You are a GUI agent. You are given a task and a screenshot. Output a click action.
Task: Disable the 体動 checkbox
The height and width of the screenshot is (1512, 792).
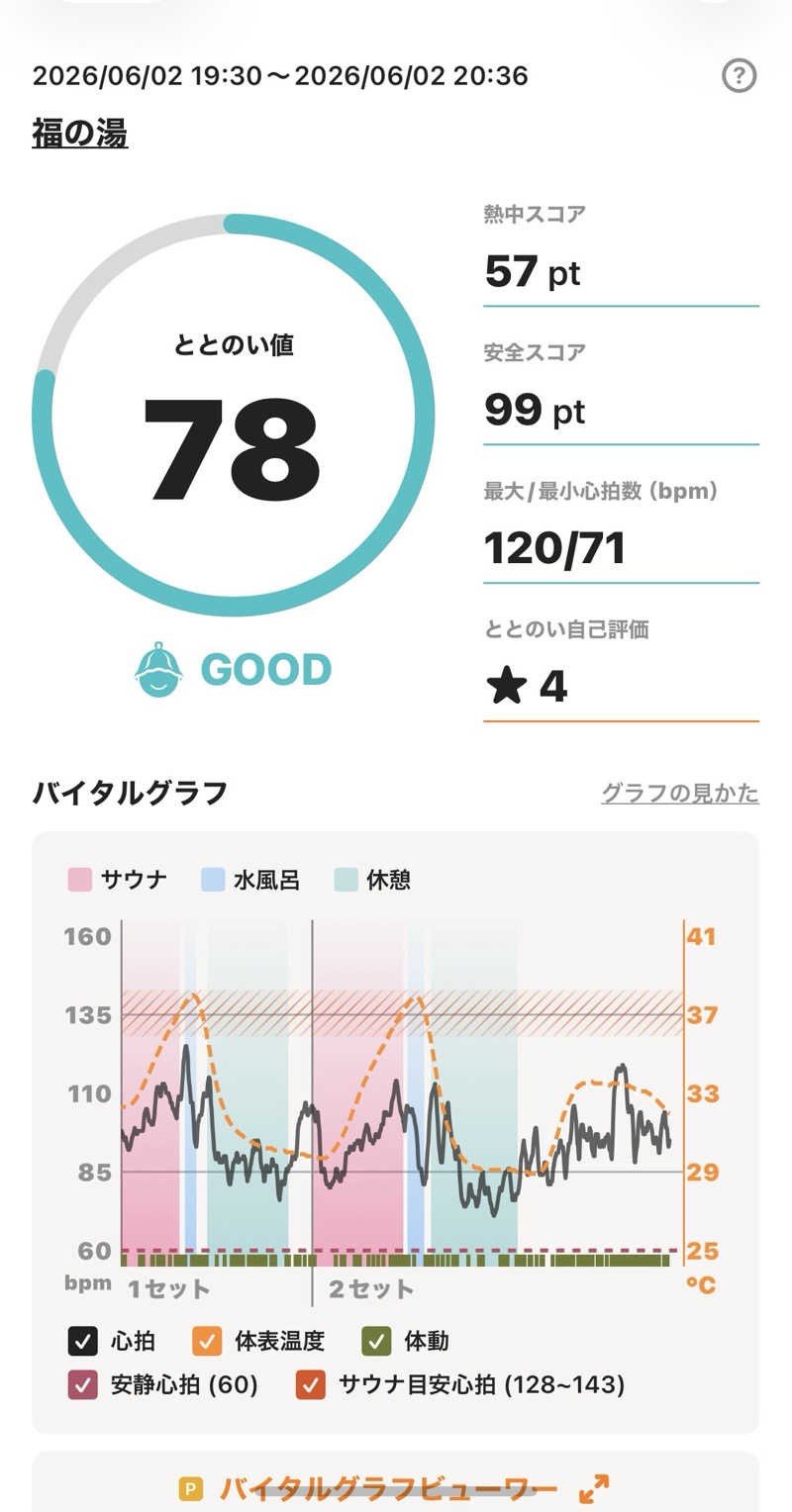(x=377, y=1341)
